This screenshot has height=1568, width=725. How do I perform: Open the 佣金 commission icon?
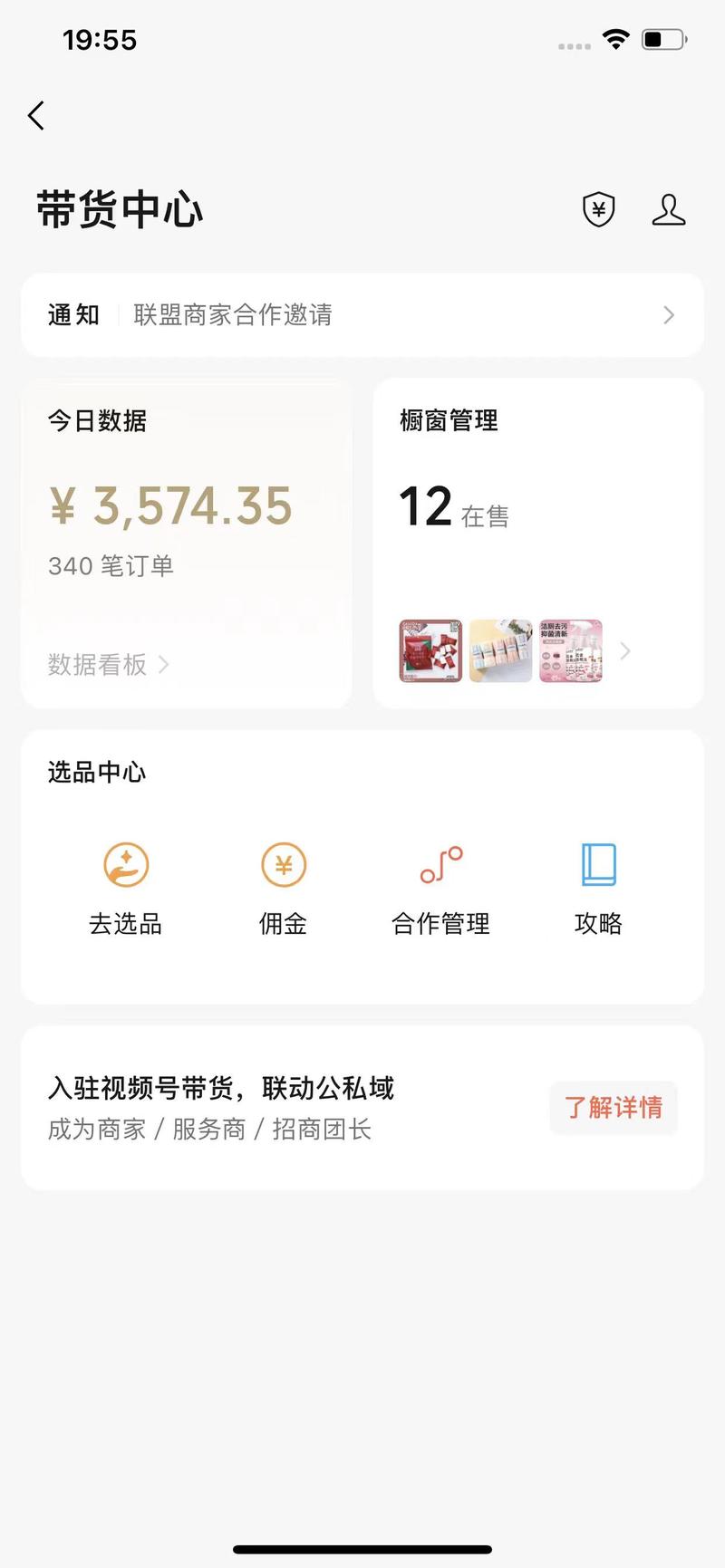coord(283,865)
